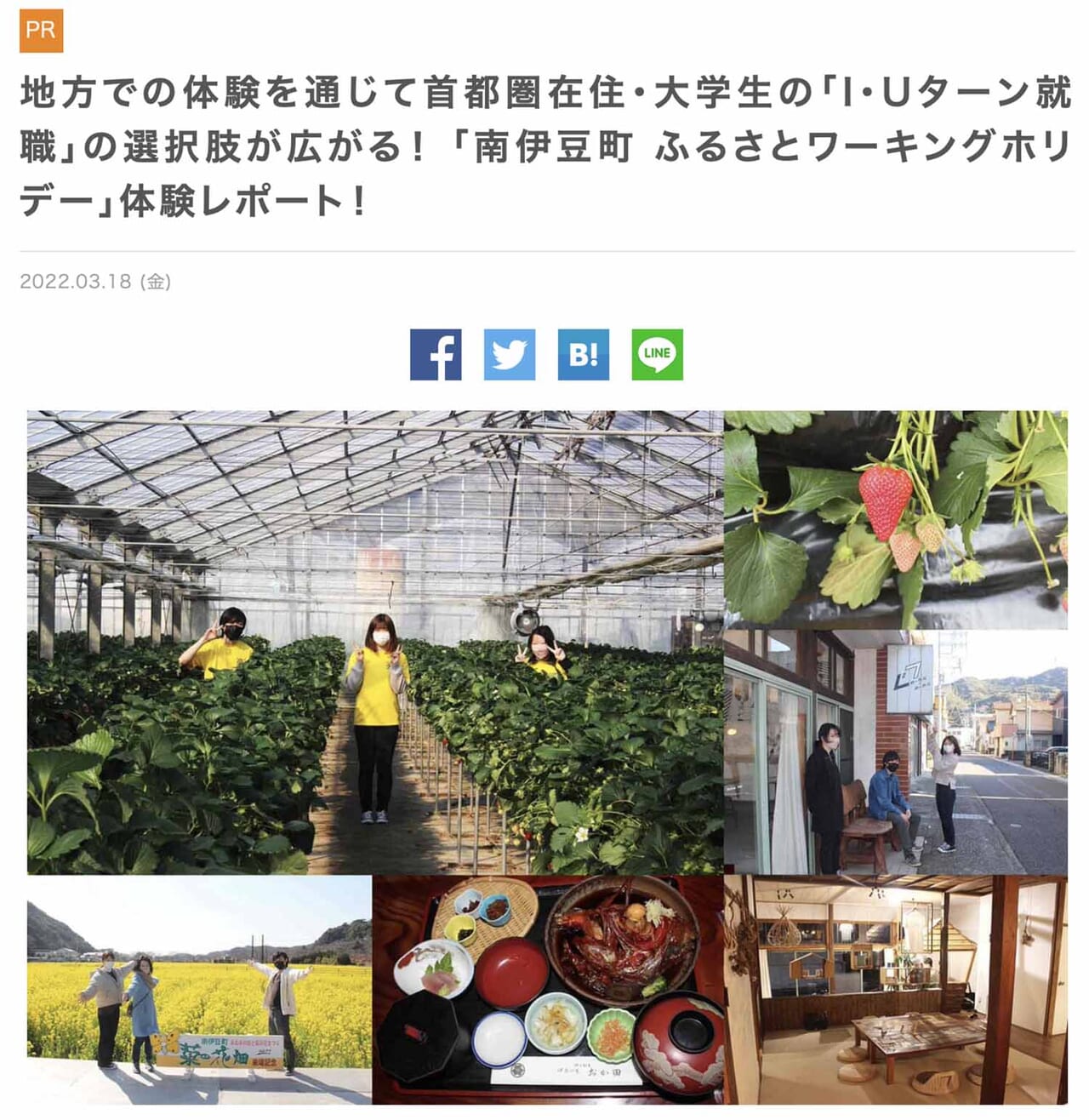Share the article on Twitter

coord(510,354)
